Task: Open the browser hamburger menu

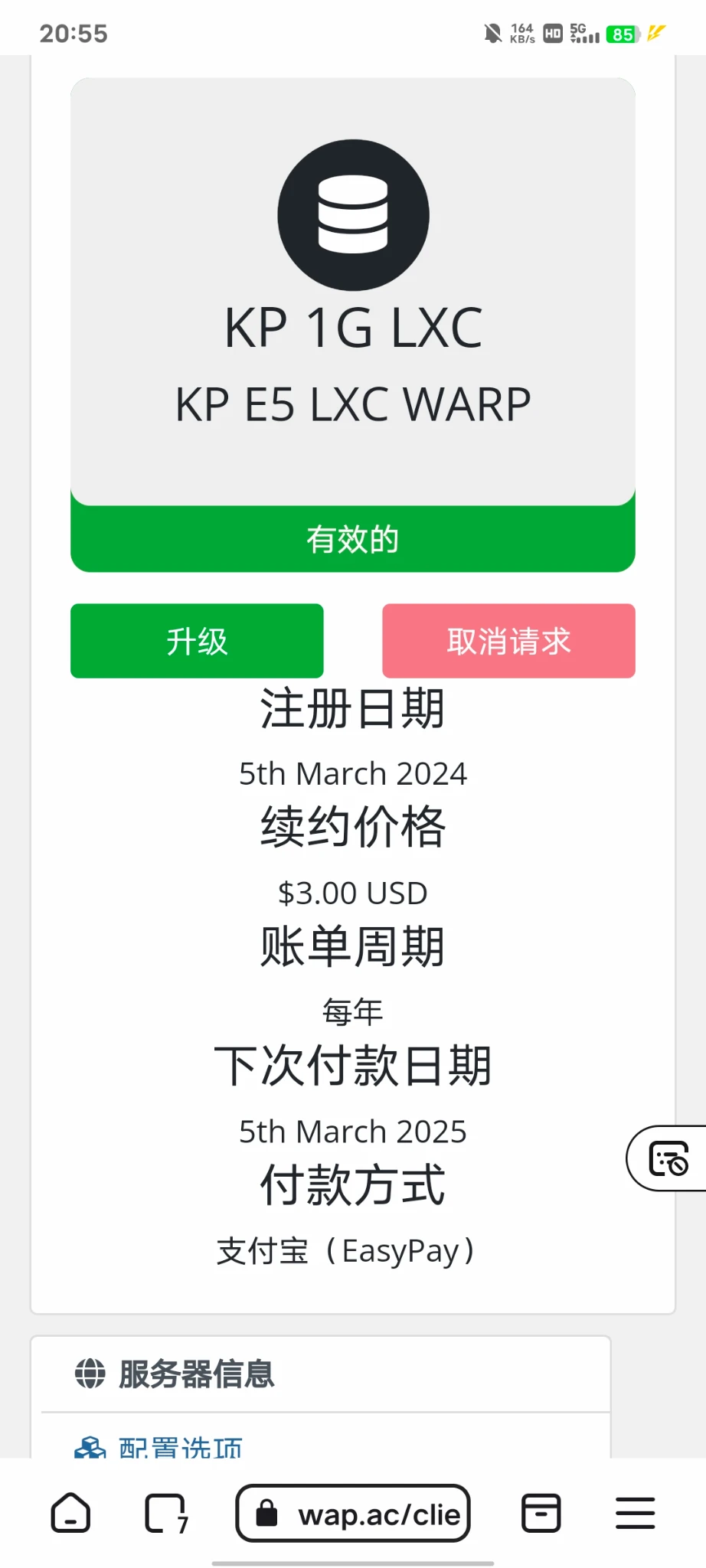Action: [635, 1514]
